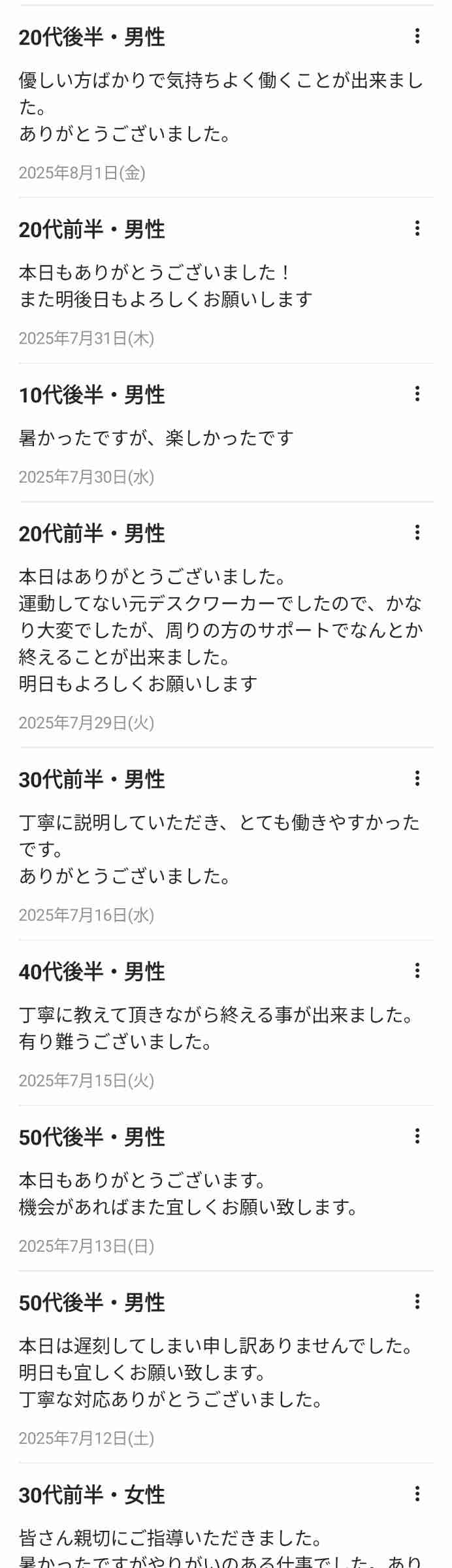Viewport: 452px width, 1568px height.
Task: Open overflow menu on July 15 review
Action: coord(417,972)
